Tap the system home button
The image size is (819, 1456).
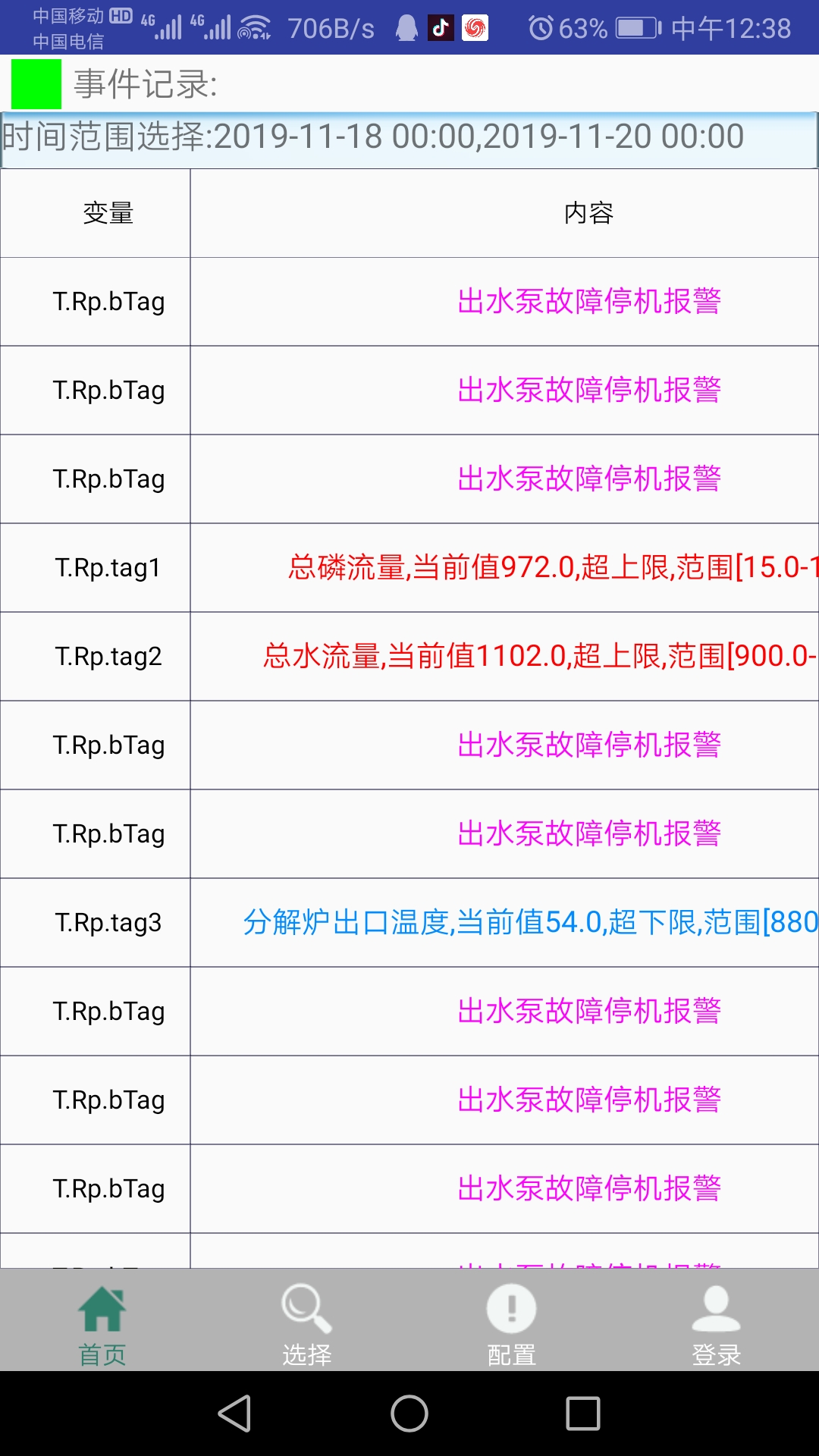[x=409, y=1414]
